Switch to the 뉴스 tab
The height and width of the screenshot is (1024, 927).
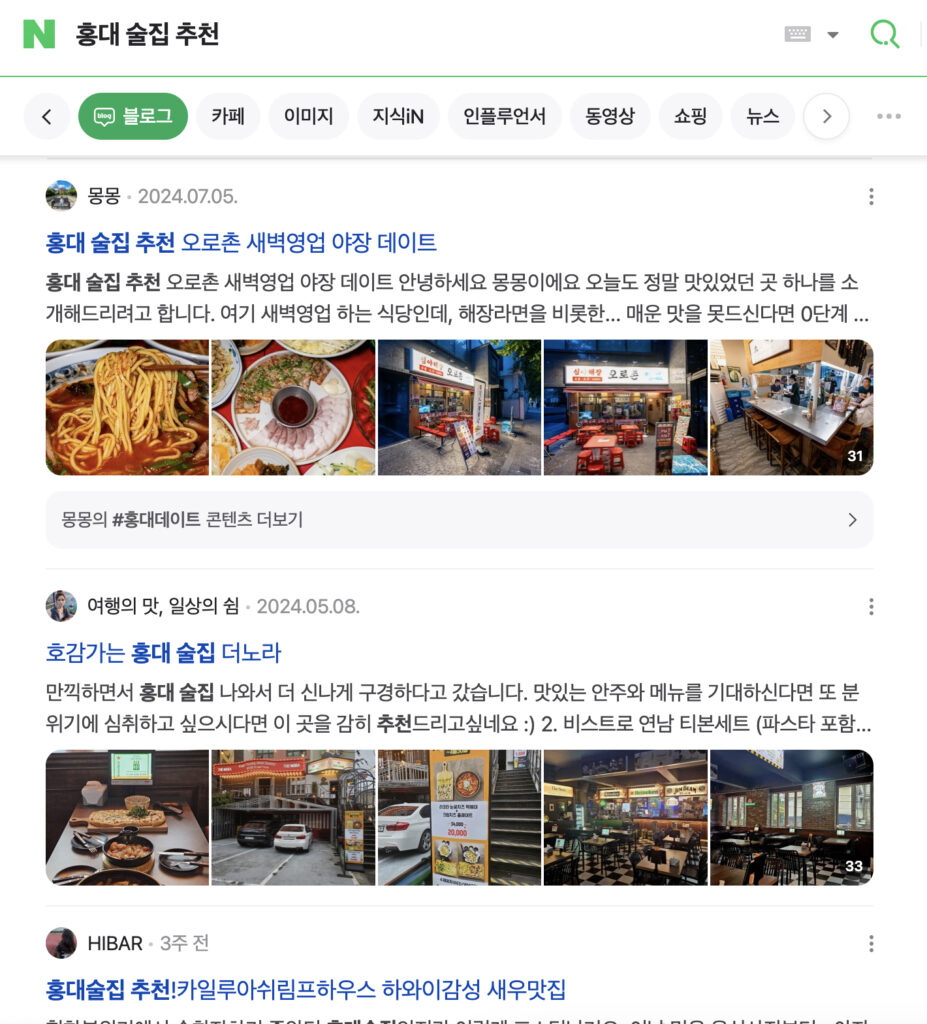[x=762, y=117]
